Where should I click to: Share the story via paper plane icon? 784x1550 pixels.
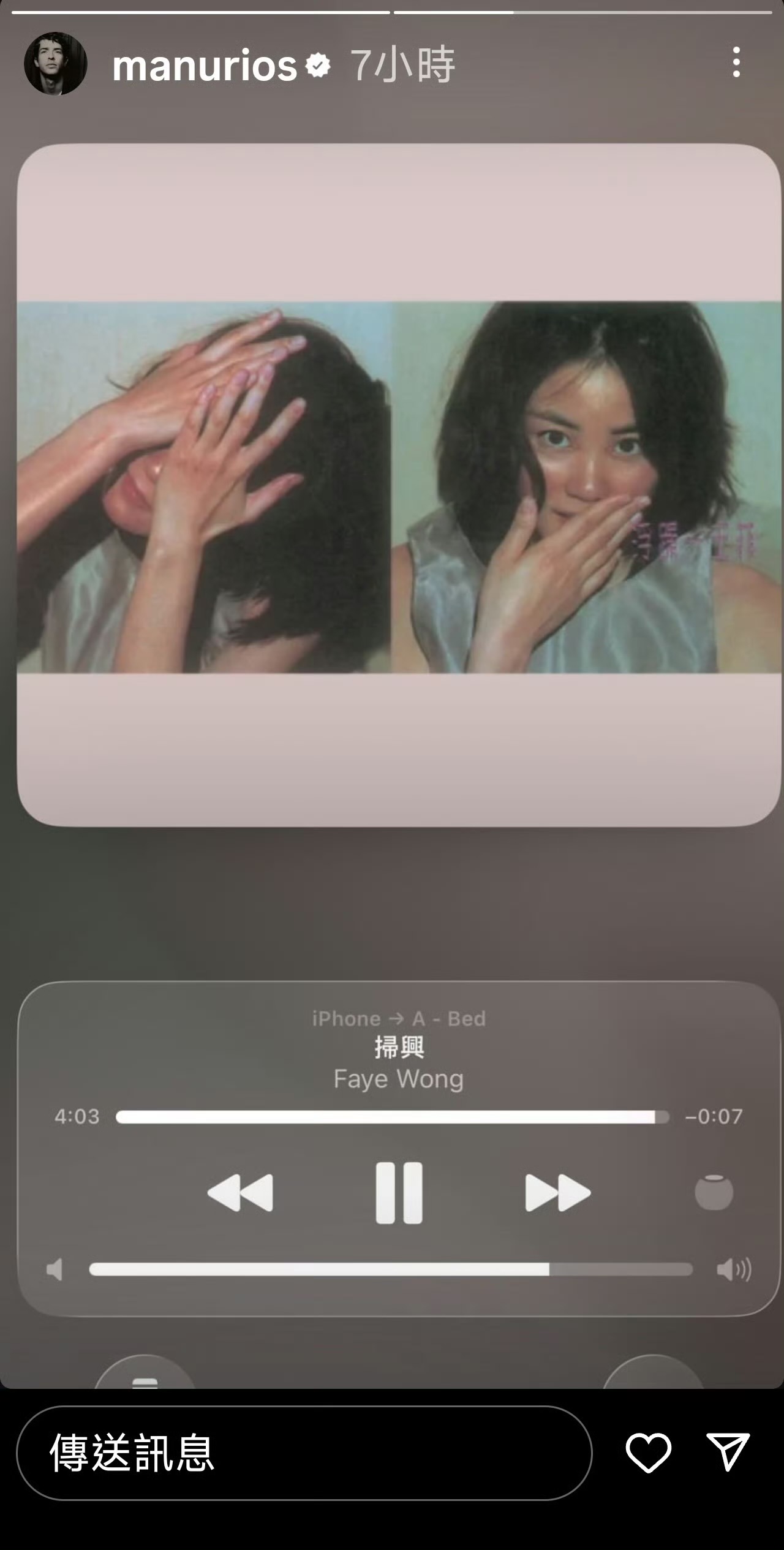(x=728, y=1451)
